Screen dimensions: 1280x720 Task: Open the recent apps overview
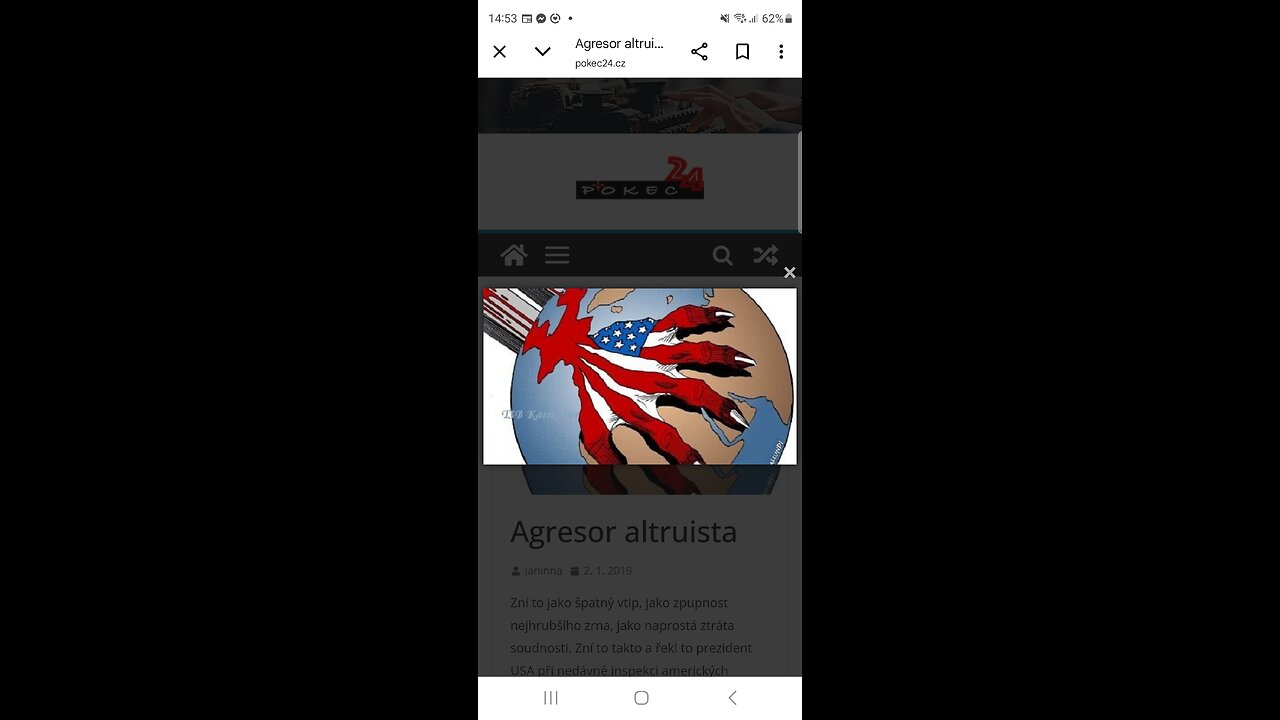[550, 698]
